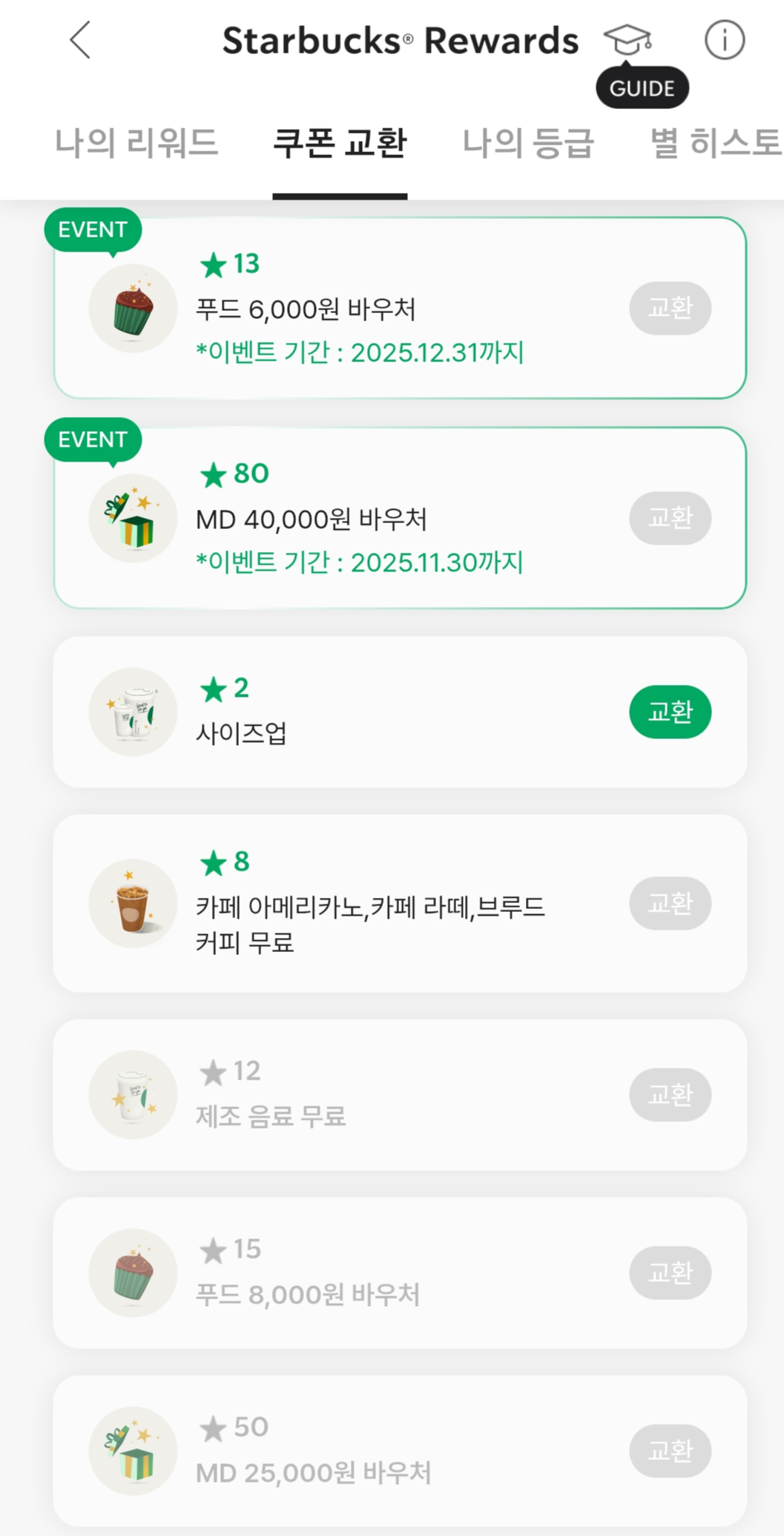784x1536 pixels.
Task: Tap the green 교환 button for 사이즈업
Action: 670,711
